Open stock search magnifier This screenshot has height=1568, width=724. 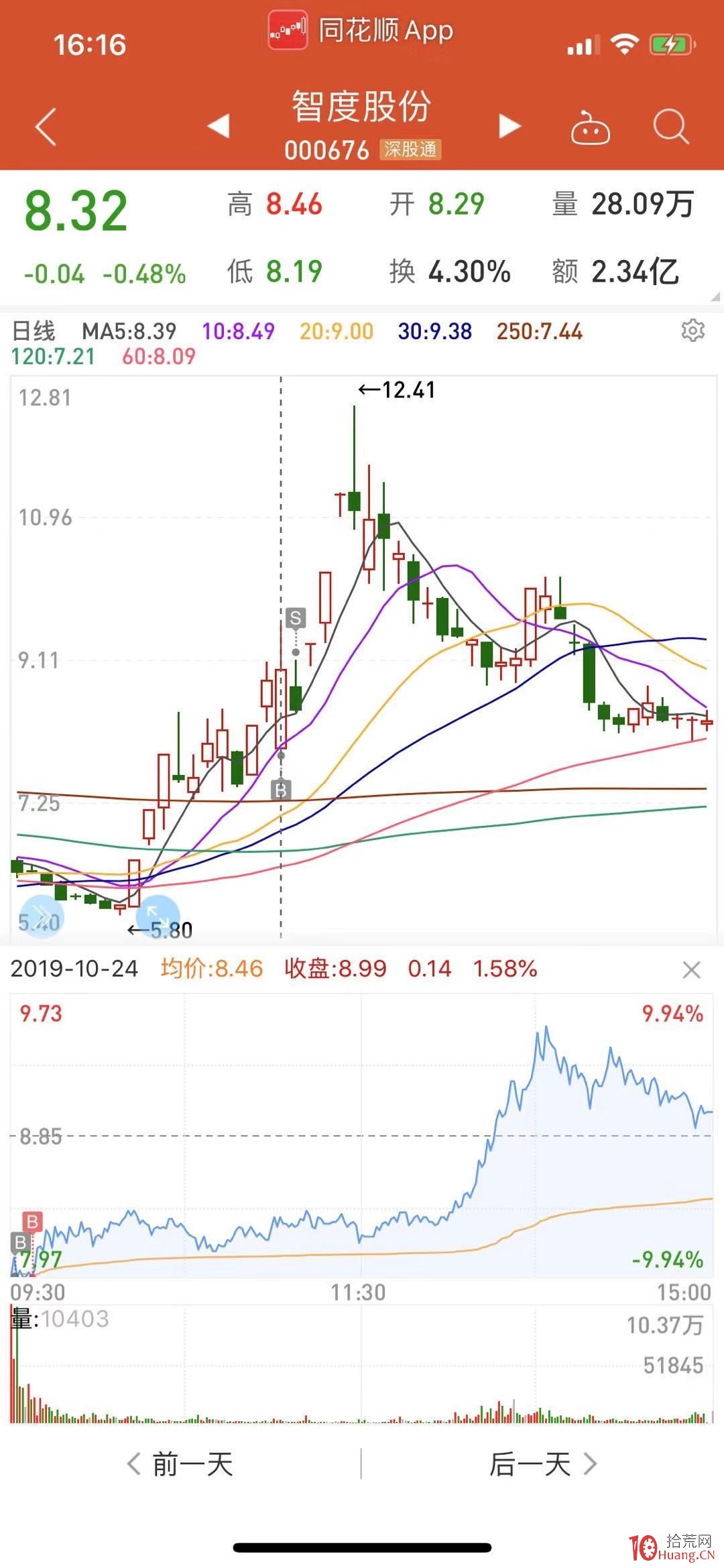tap(670, 126)
